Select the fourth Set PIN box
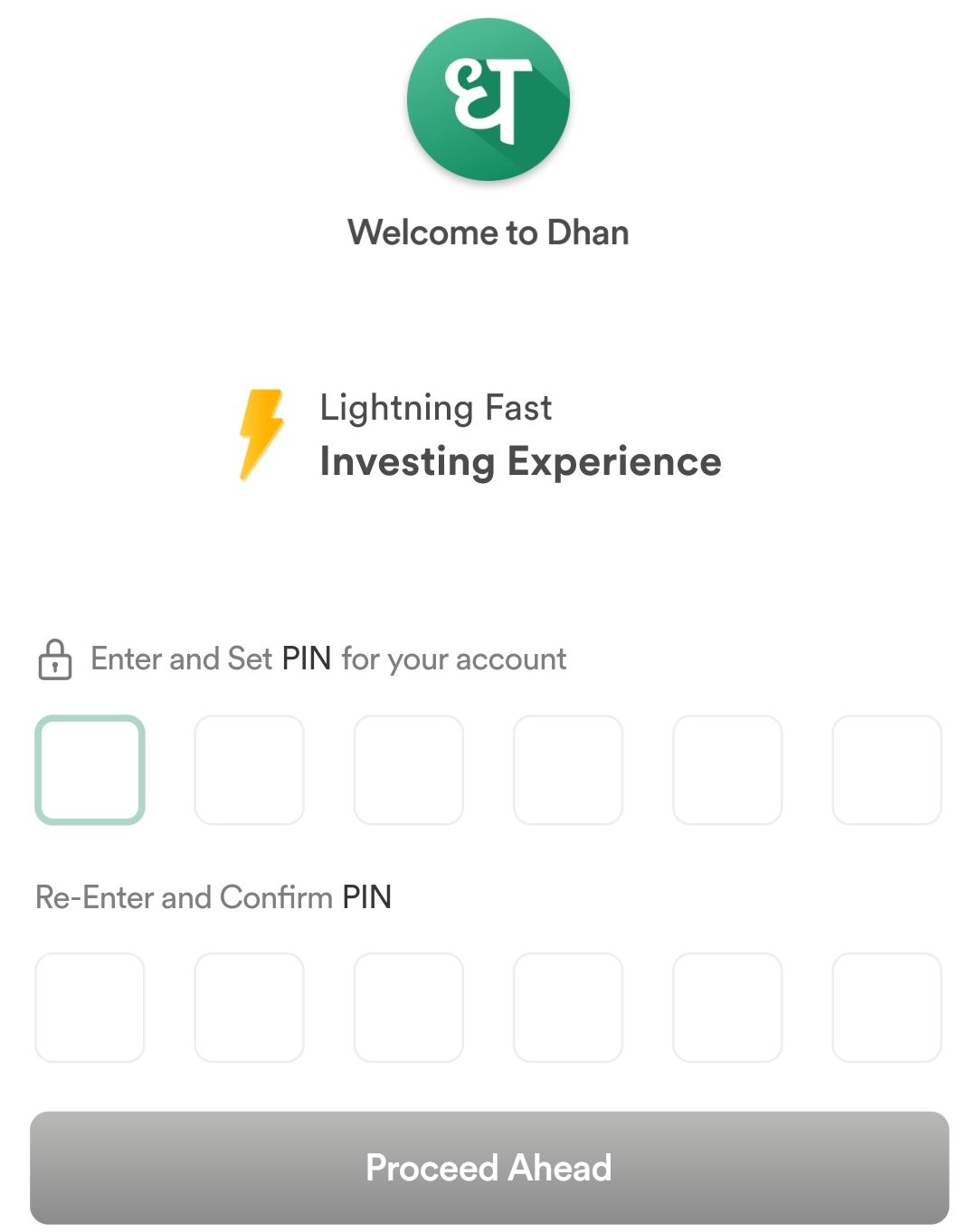The width and height of the screenshot is (977, 1232). click(567, 771)
